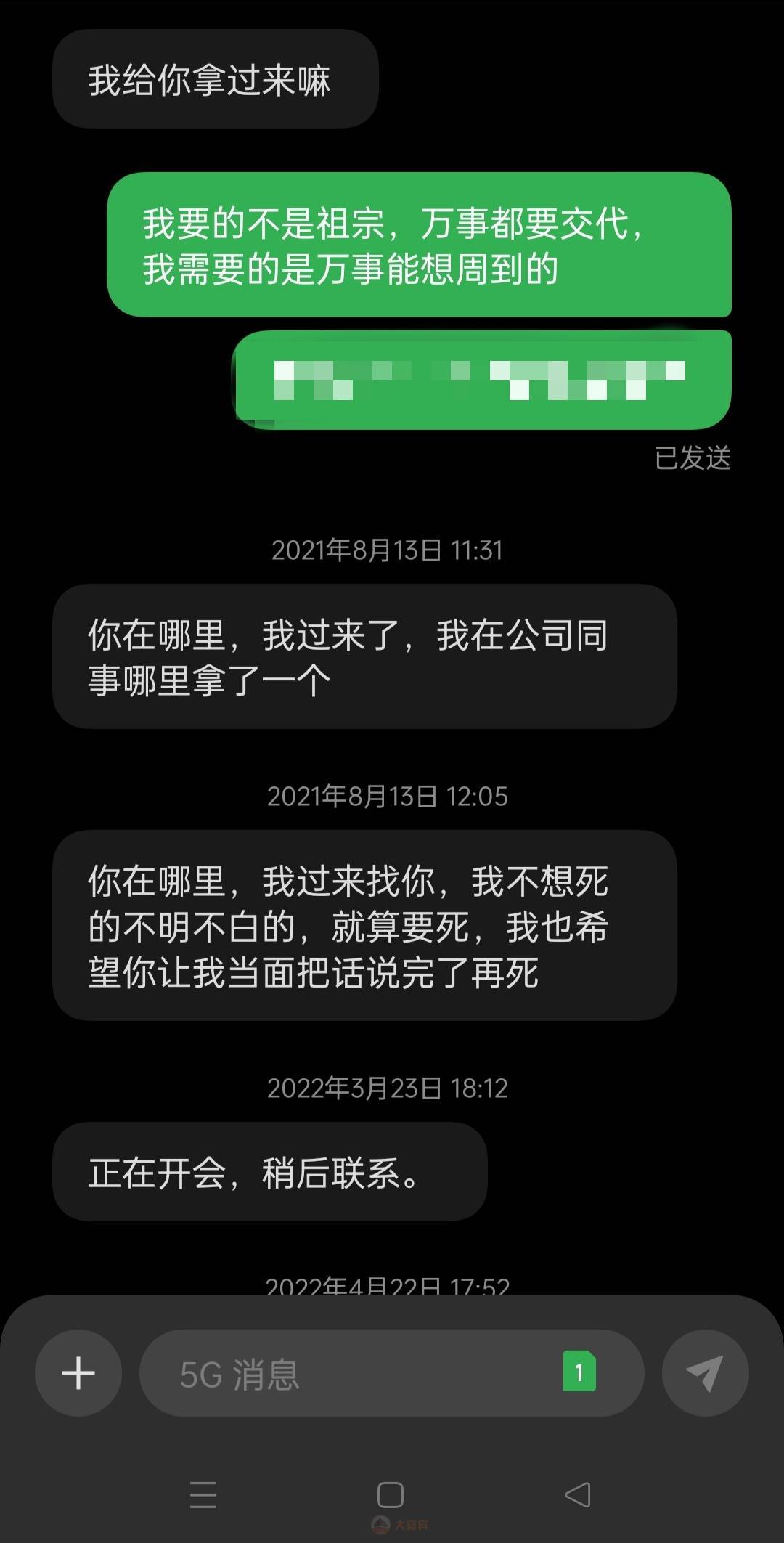Go to the home screen

click(x=391, y=1494)
